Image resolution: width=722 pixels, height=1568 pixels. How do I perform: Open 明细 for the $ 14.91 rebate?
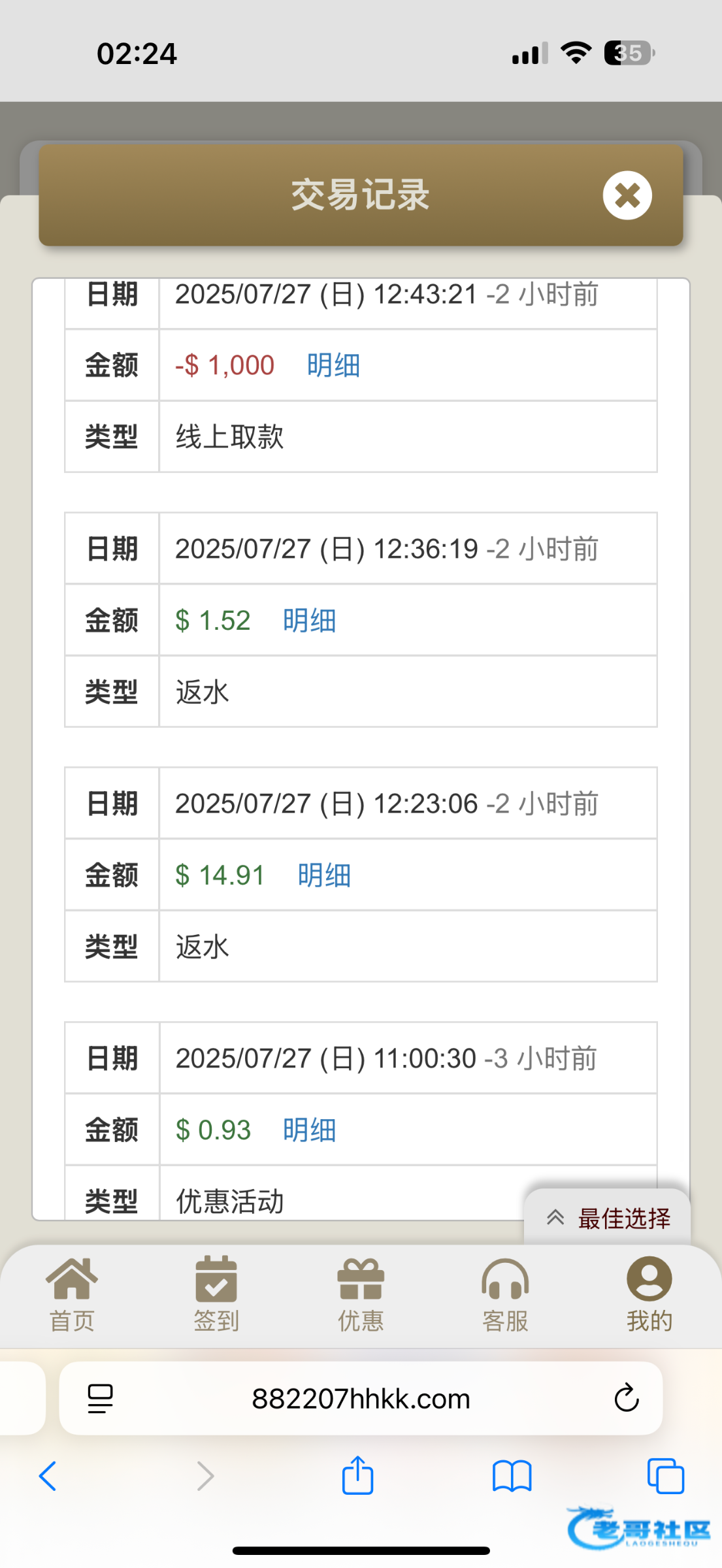pyautogui.click(x=324, y=875)
